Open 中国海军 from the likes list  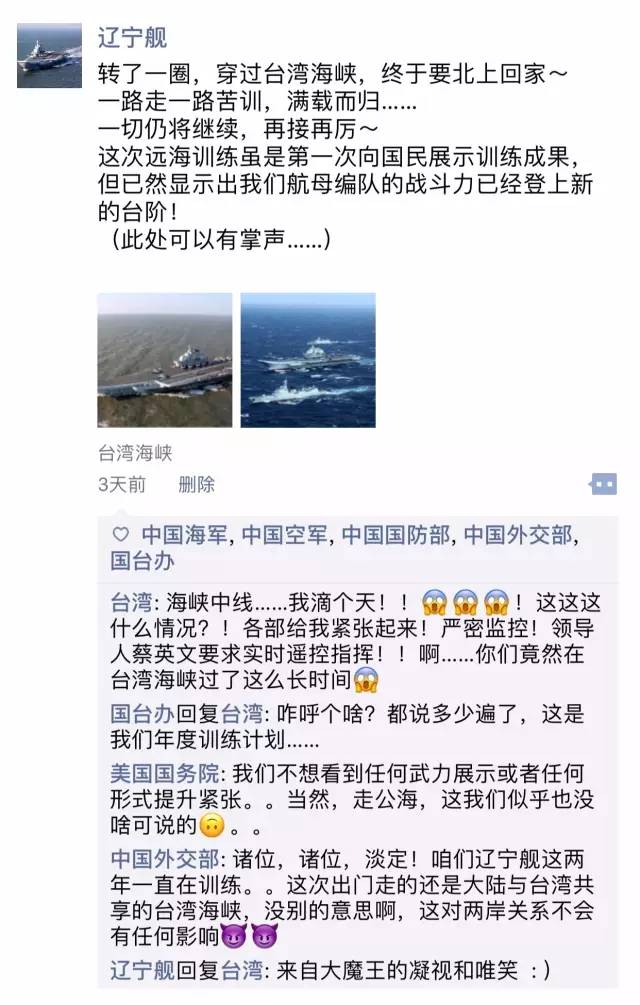click(184, 535)
